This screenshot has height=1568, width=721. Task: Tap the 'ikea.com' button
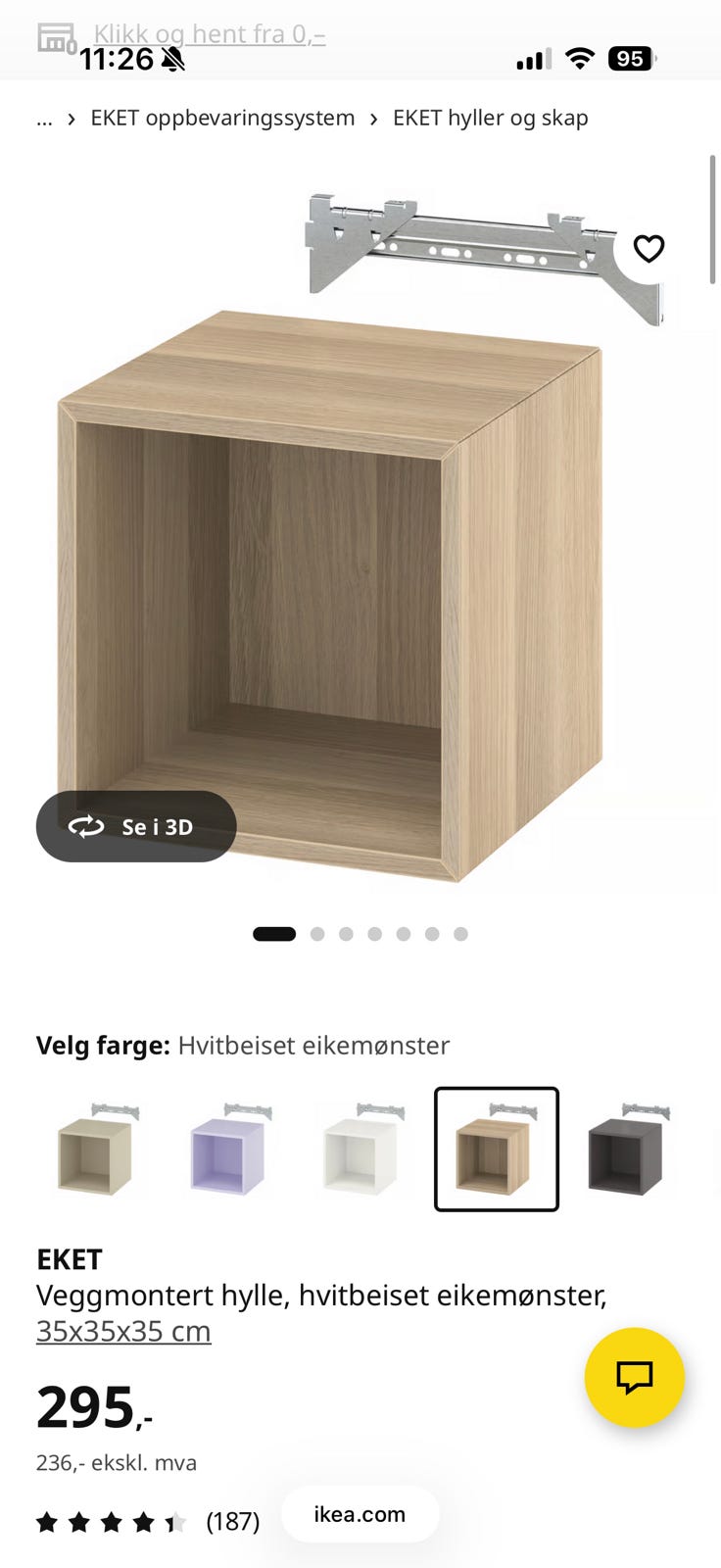pyautogui.click(x=360, y=1514)
